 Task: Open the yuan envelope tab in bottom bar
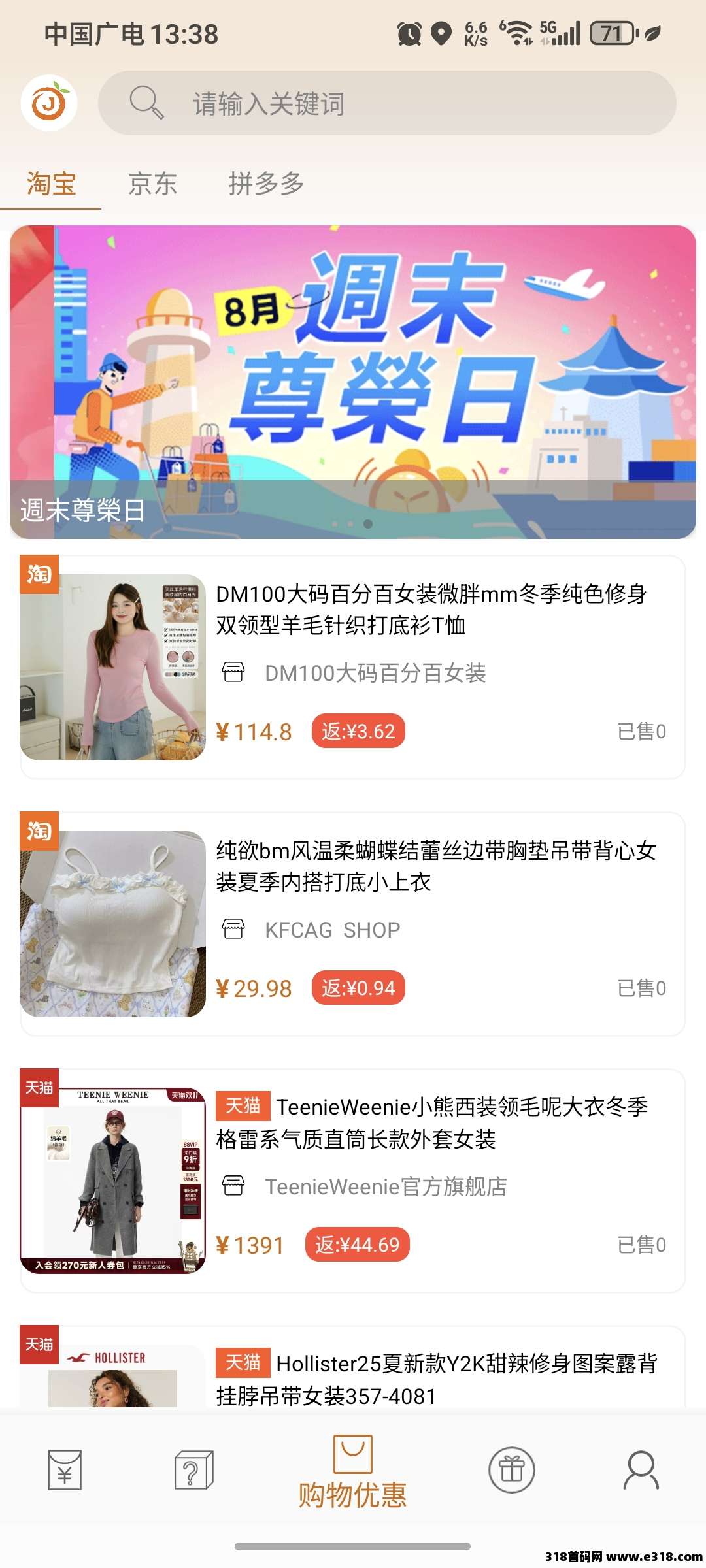pos(65,1470)
